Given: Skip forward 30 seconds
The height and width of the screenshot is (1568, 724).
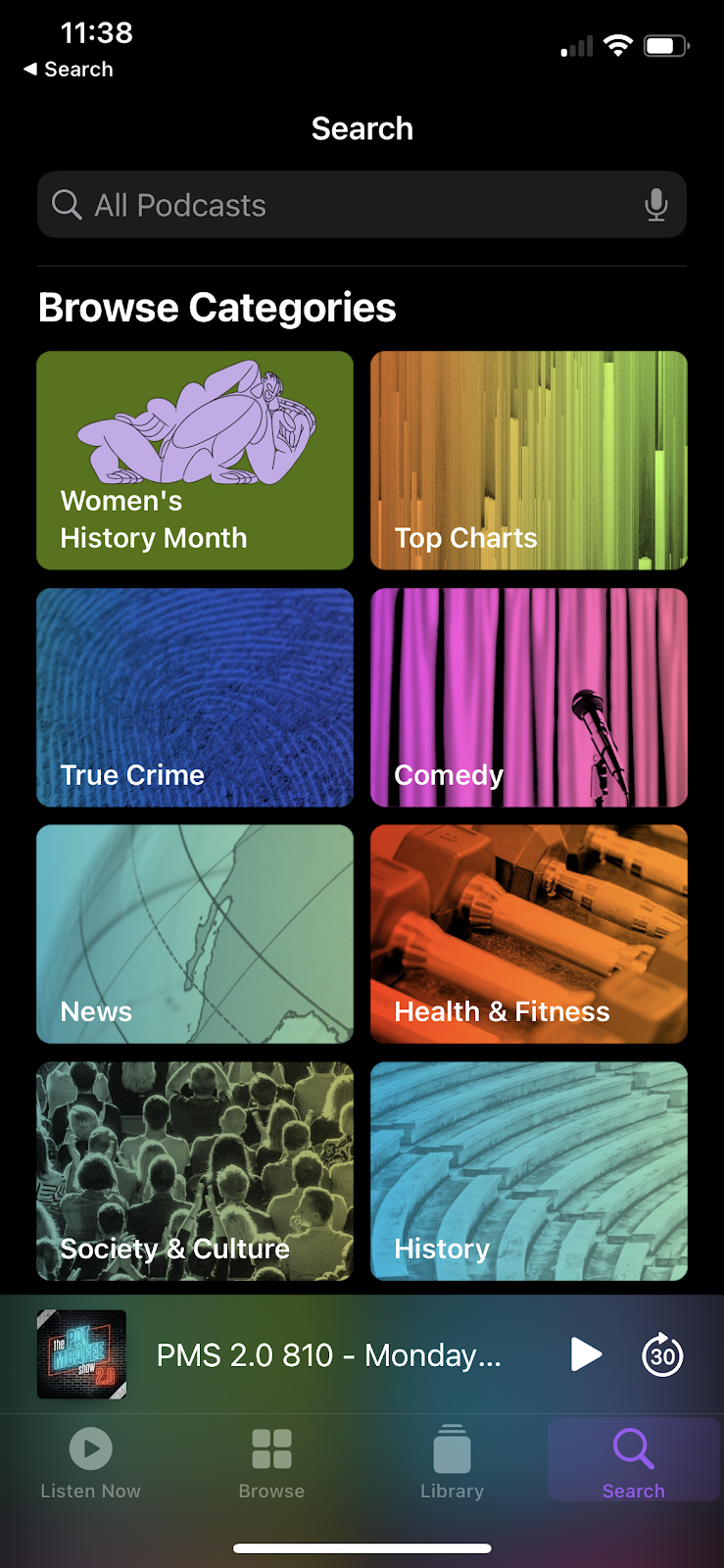Looking at the screenshot, I should tap(662, 1355).
